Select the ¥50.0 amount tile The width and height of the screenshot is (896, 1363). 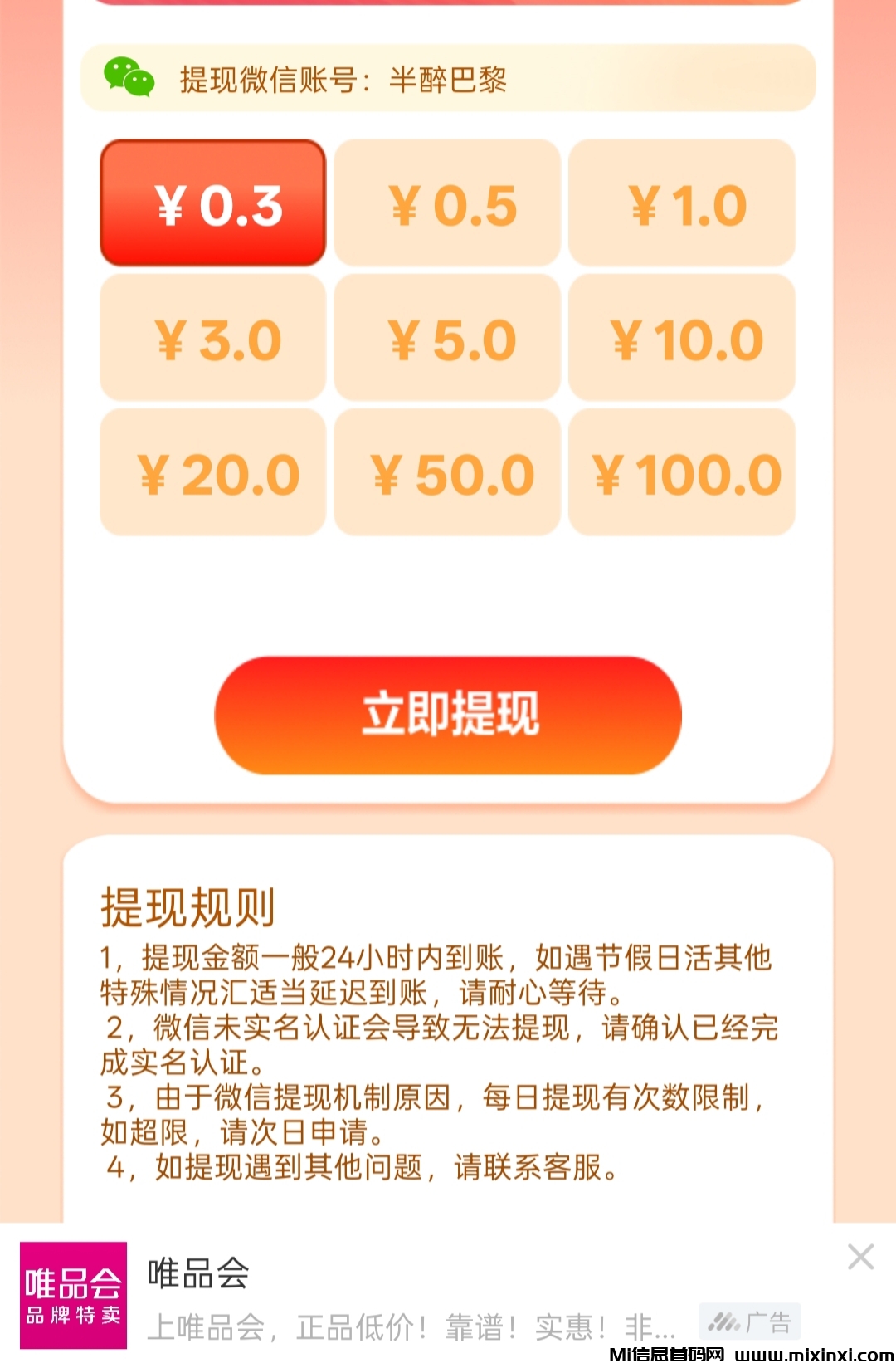tap(448, 471)
